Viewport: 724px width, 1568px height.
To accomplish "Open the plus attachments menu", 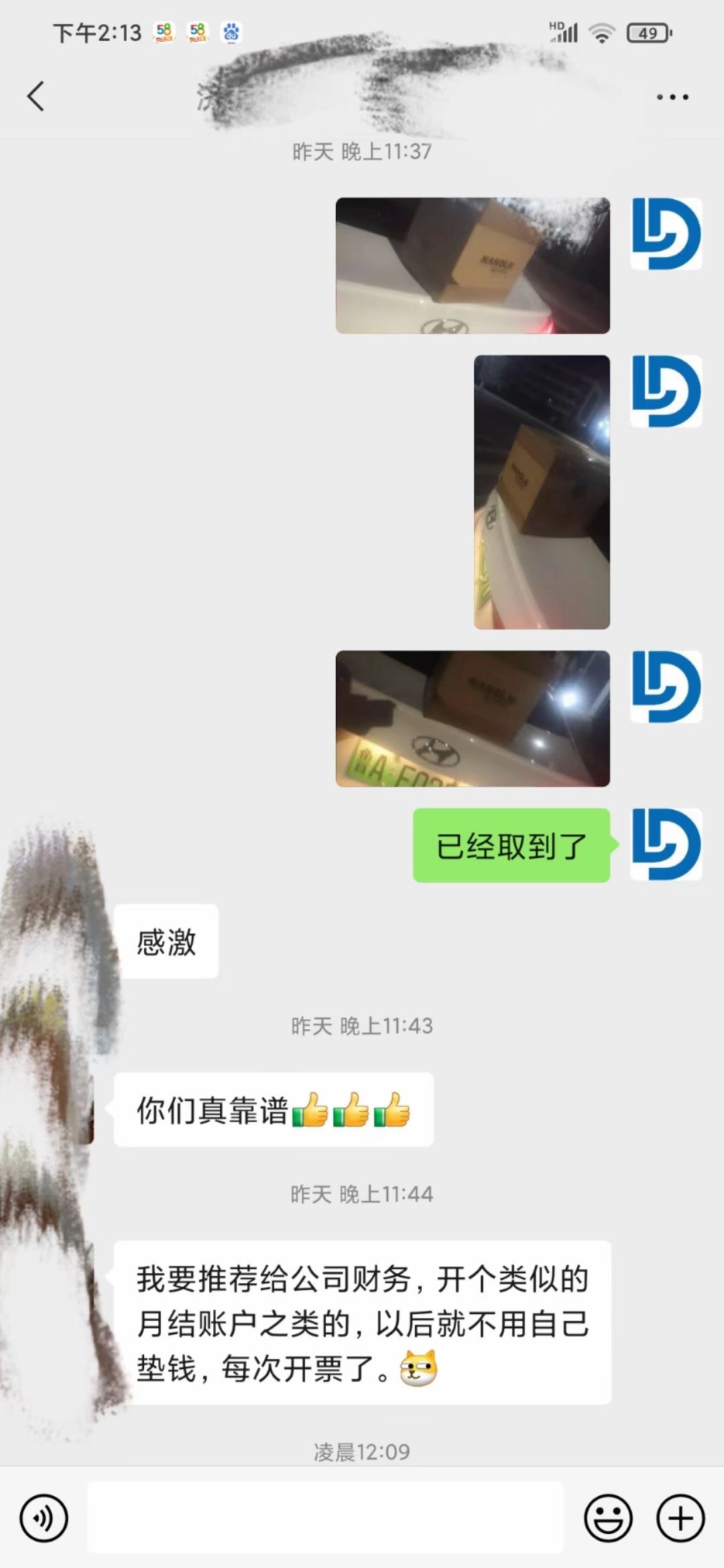I will [x=680, y=1518].
